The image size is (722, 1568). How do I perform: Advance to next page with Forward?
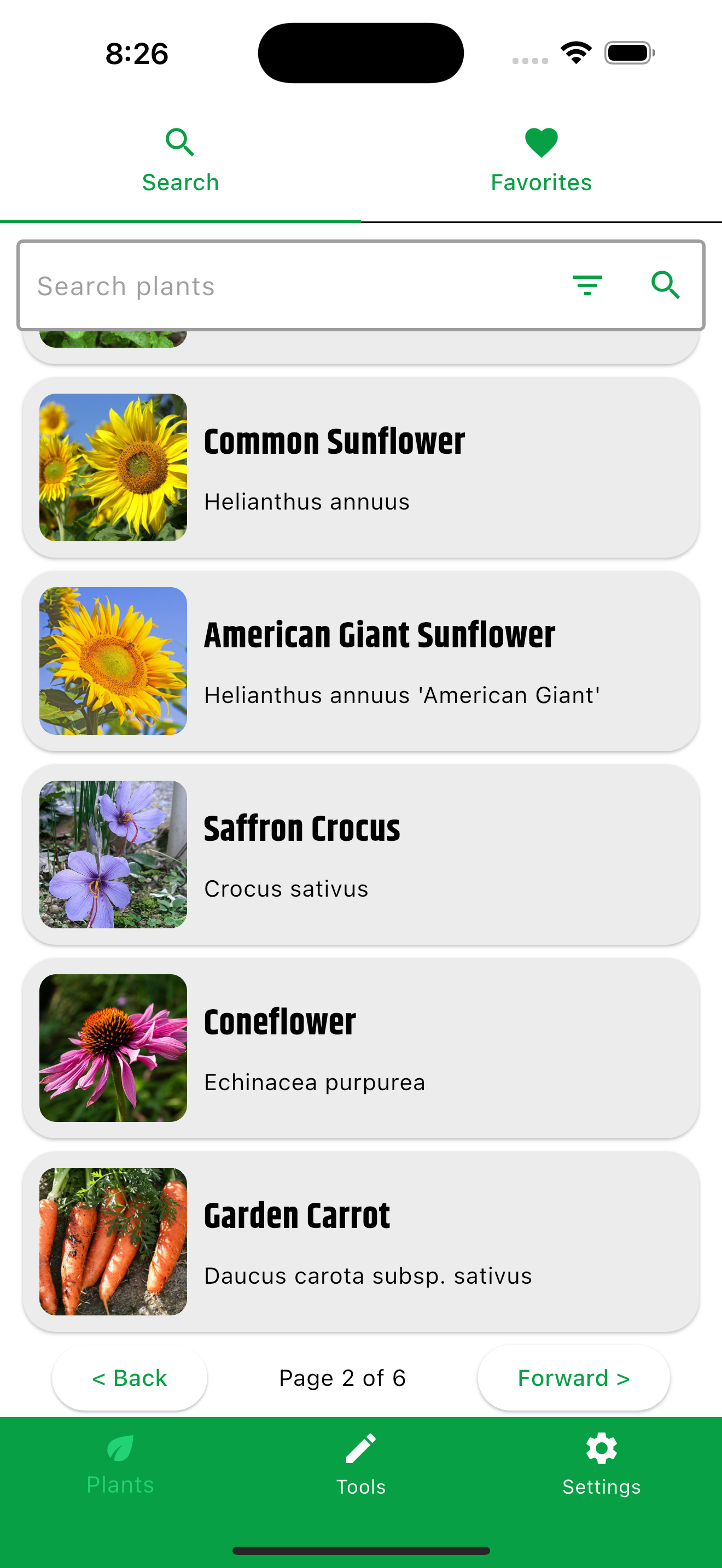click(573, 1378)
